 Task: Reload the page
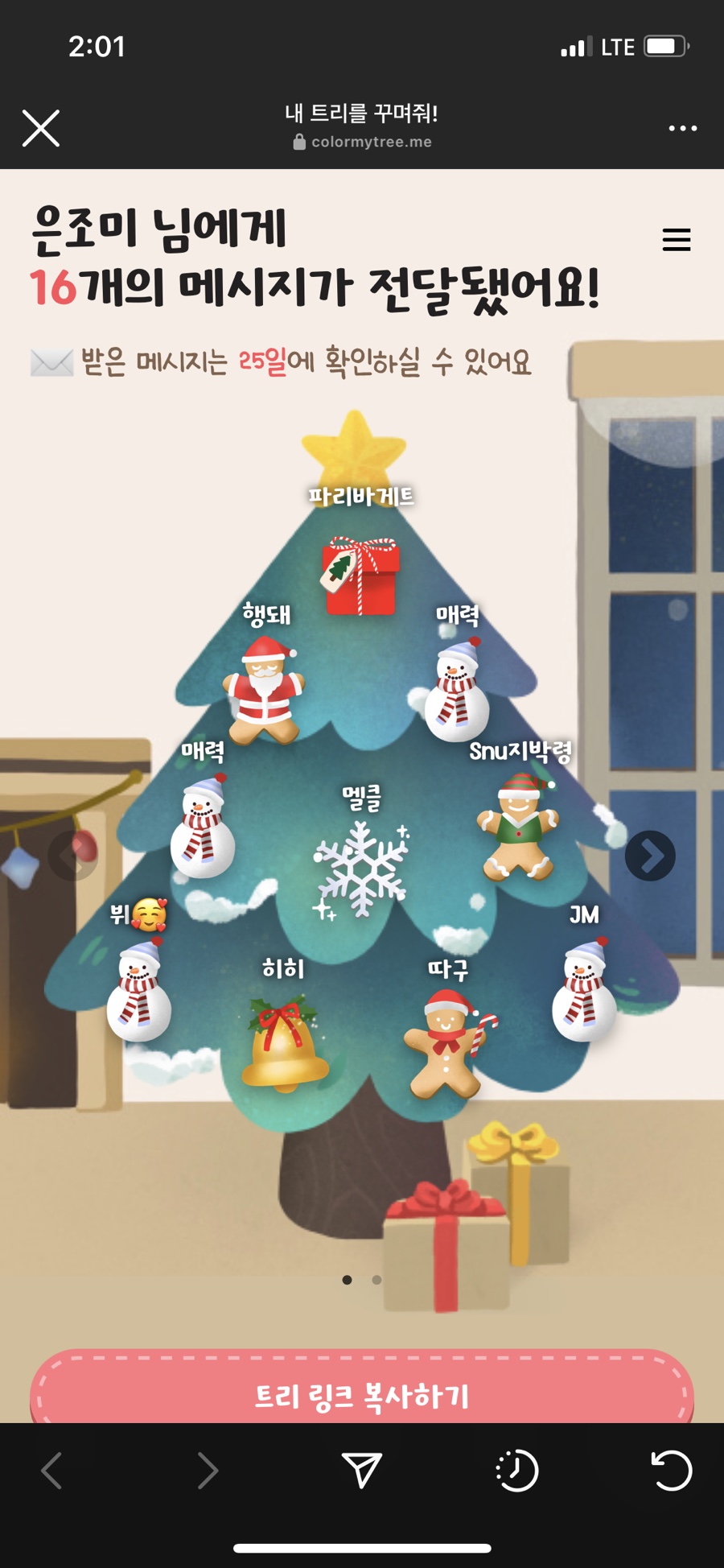[671, 1470]
